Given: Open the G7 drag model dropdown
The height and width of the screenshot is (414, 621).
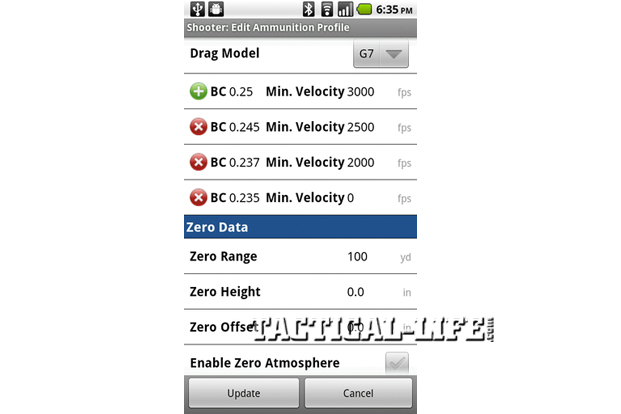Looking at the screenshot, I should [381, 54].
